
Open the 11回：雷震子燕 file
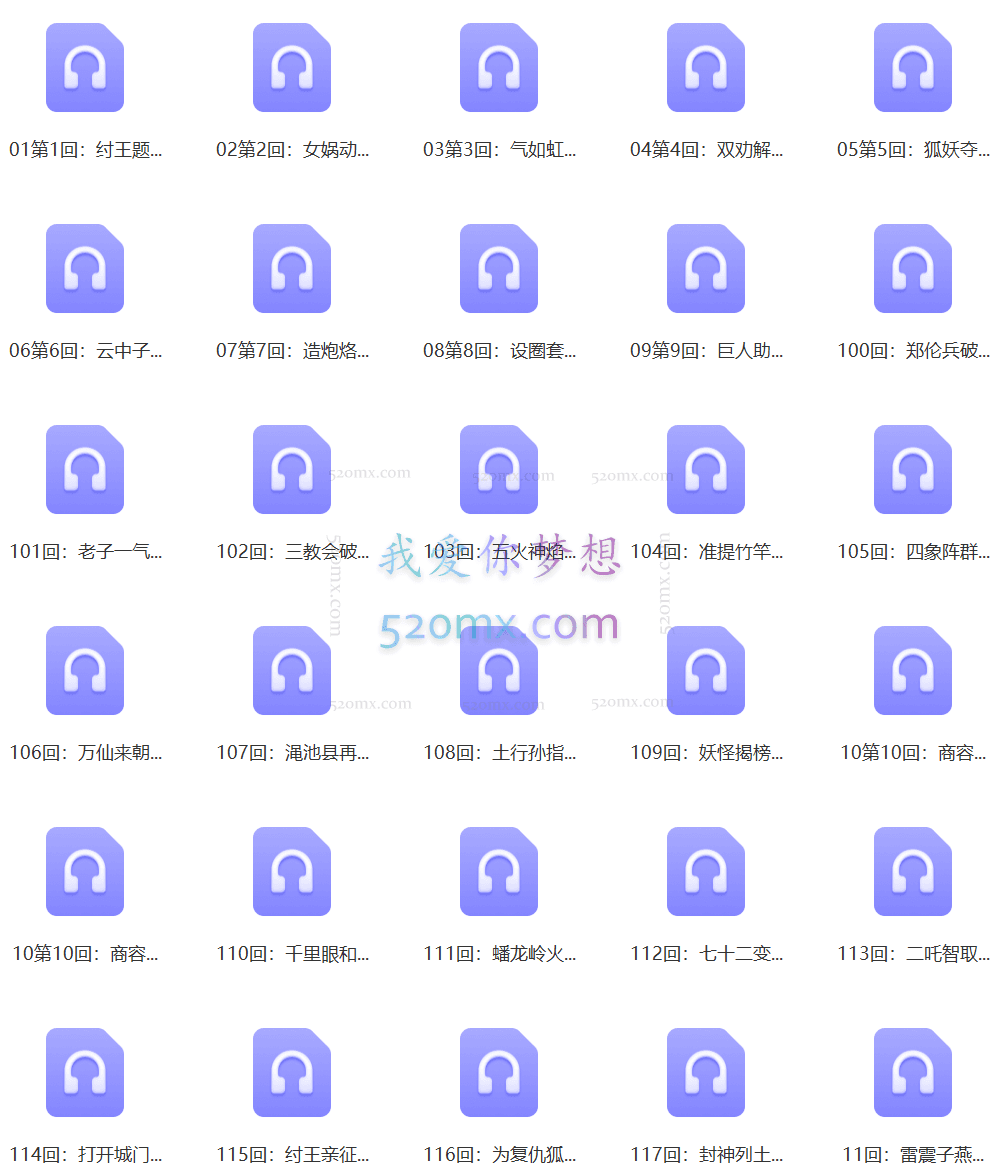coord(913,1073)
